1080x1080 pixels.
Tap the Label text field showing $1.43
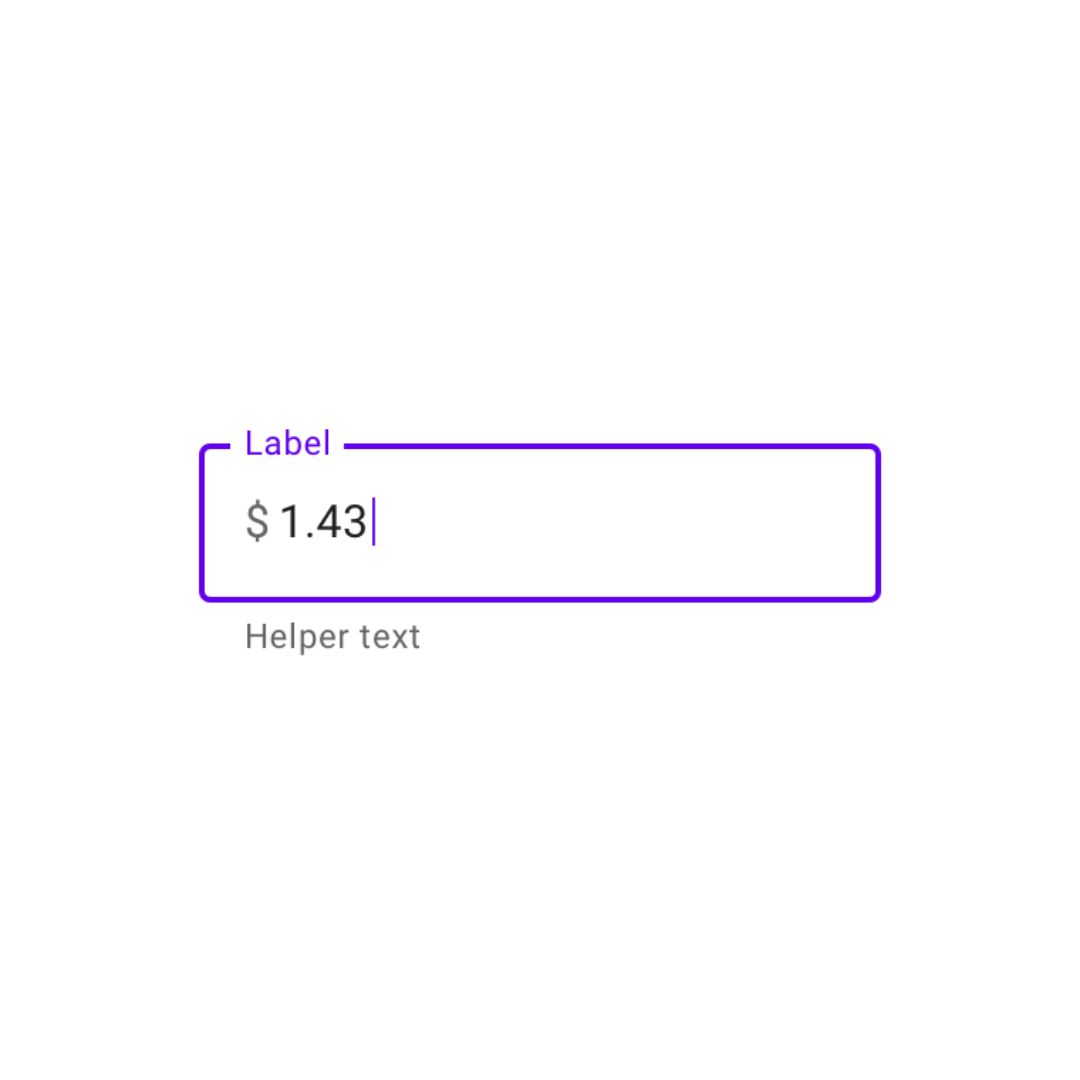pos(540,522)
